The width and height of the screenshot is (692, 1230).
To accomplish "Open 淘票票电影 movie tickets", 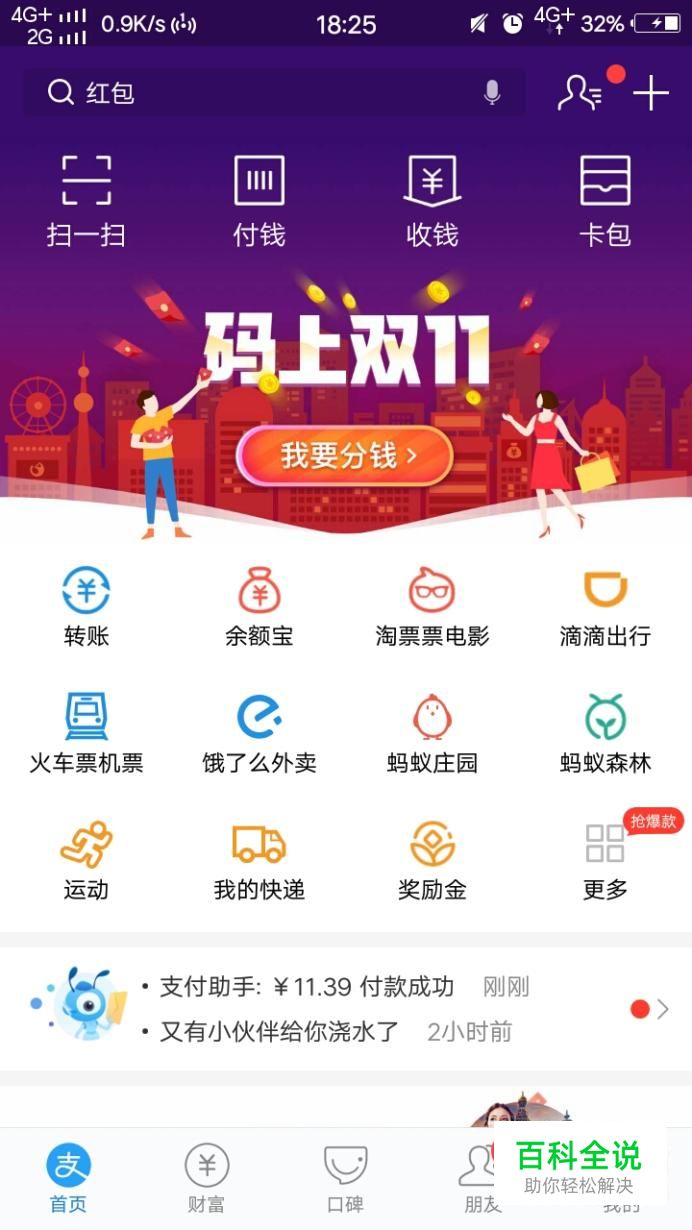I will (432, 606).
